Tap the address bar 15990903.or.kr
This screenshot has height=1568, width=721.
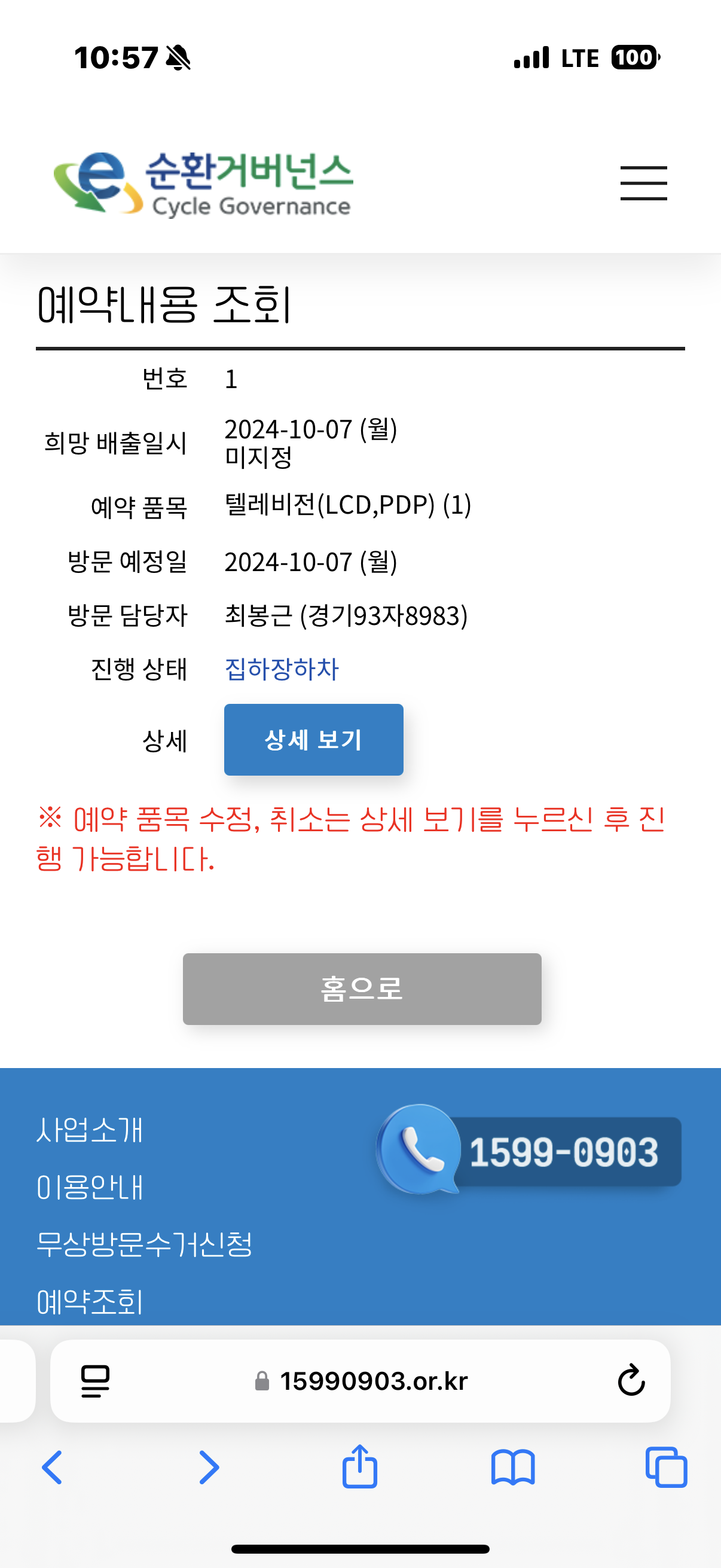coord(362,1381)
